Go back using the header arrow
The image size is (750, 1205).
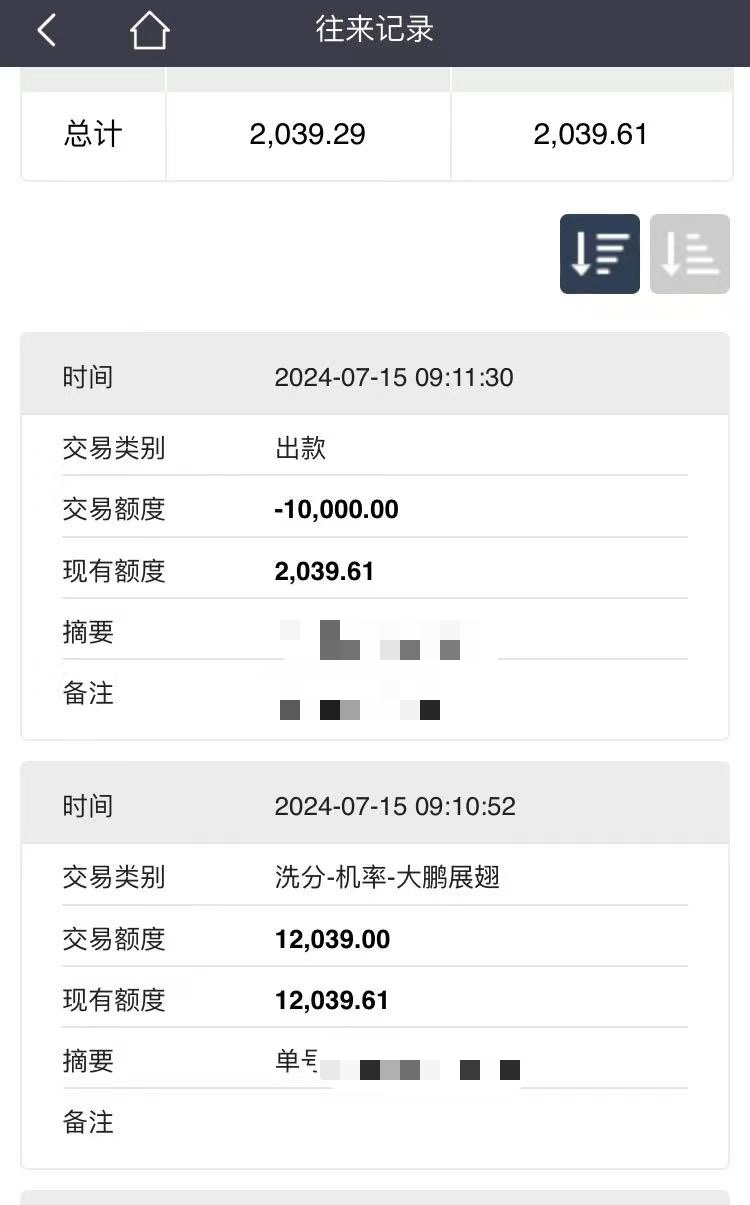46,31
